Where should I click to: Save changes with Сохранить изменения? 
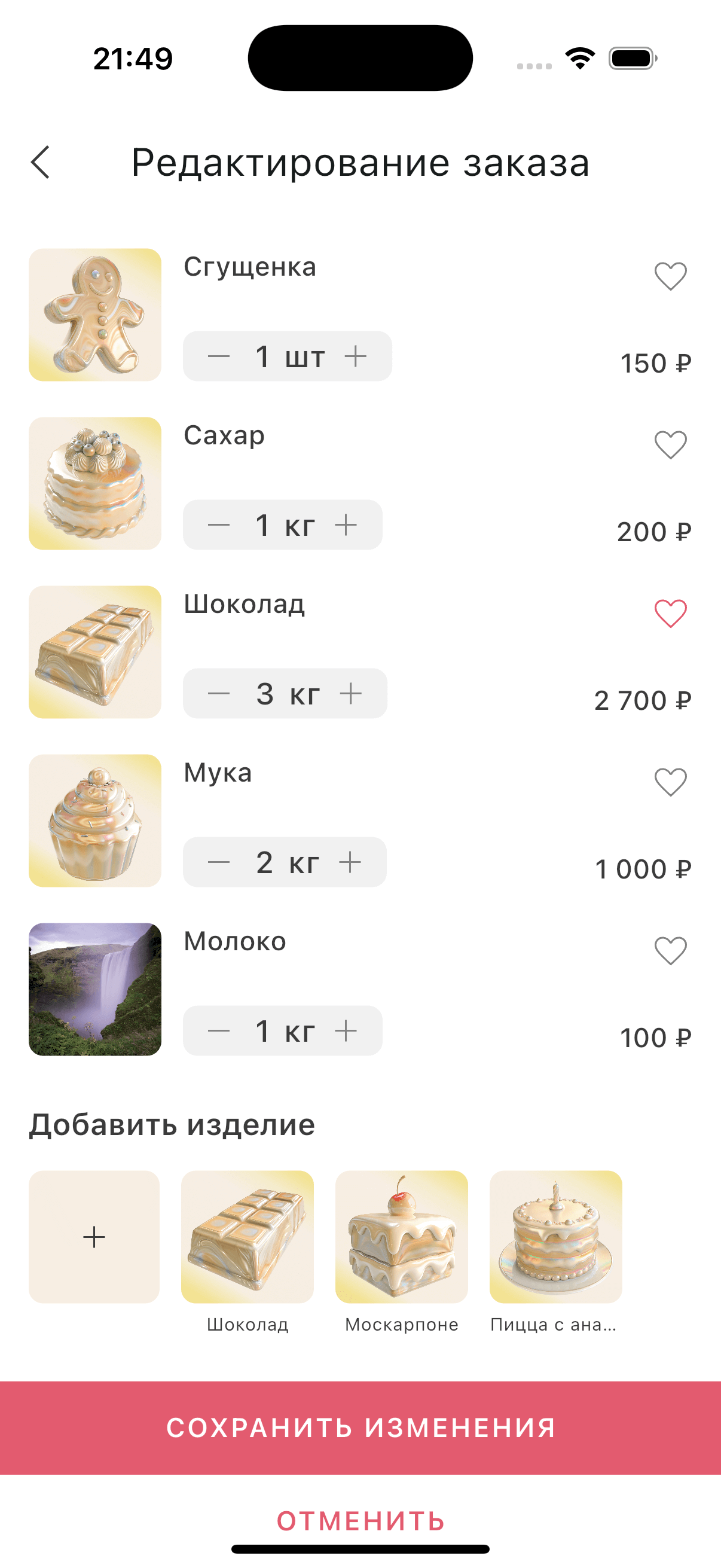pyautogui.click(x=360, y=1427)
